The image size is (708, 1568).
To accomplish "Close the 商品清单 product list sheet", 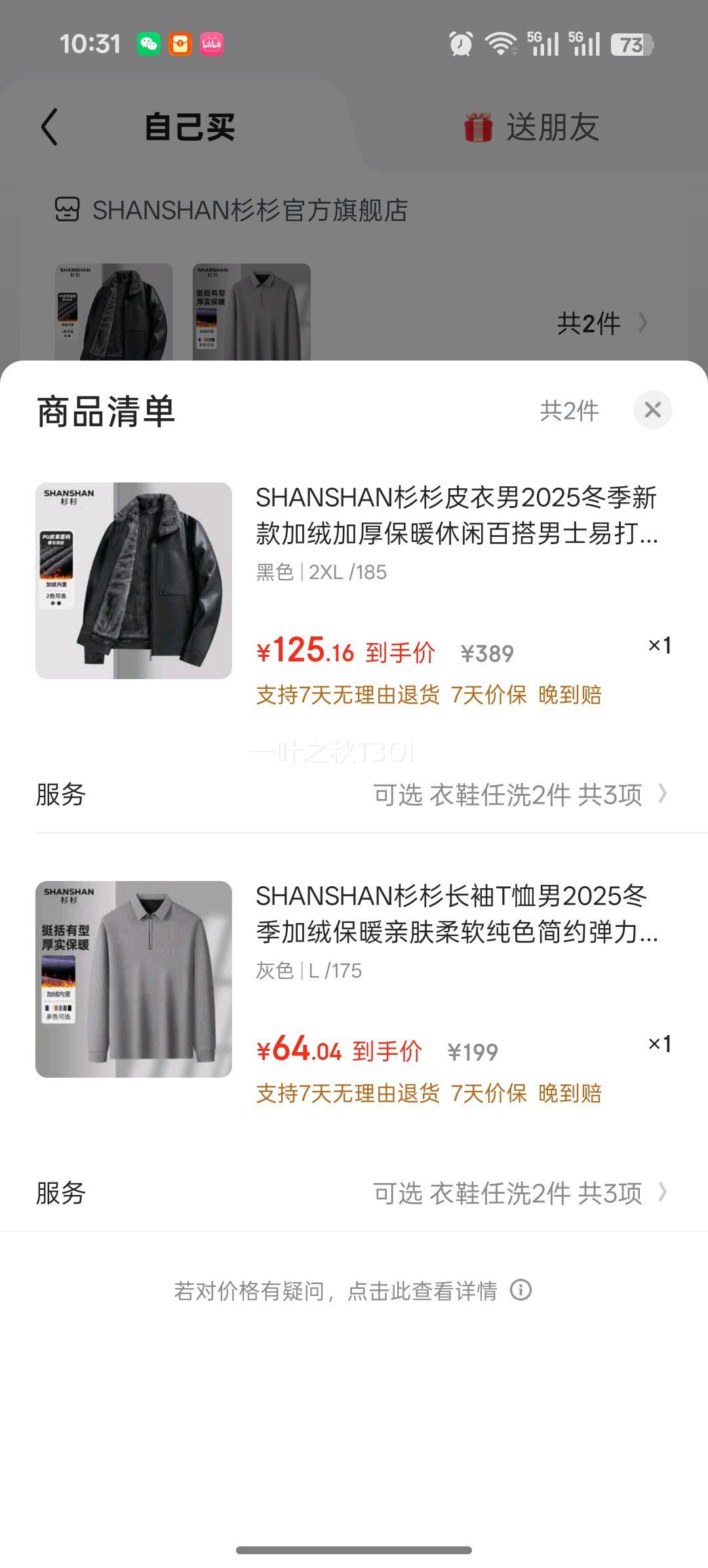I will (652, 410).
